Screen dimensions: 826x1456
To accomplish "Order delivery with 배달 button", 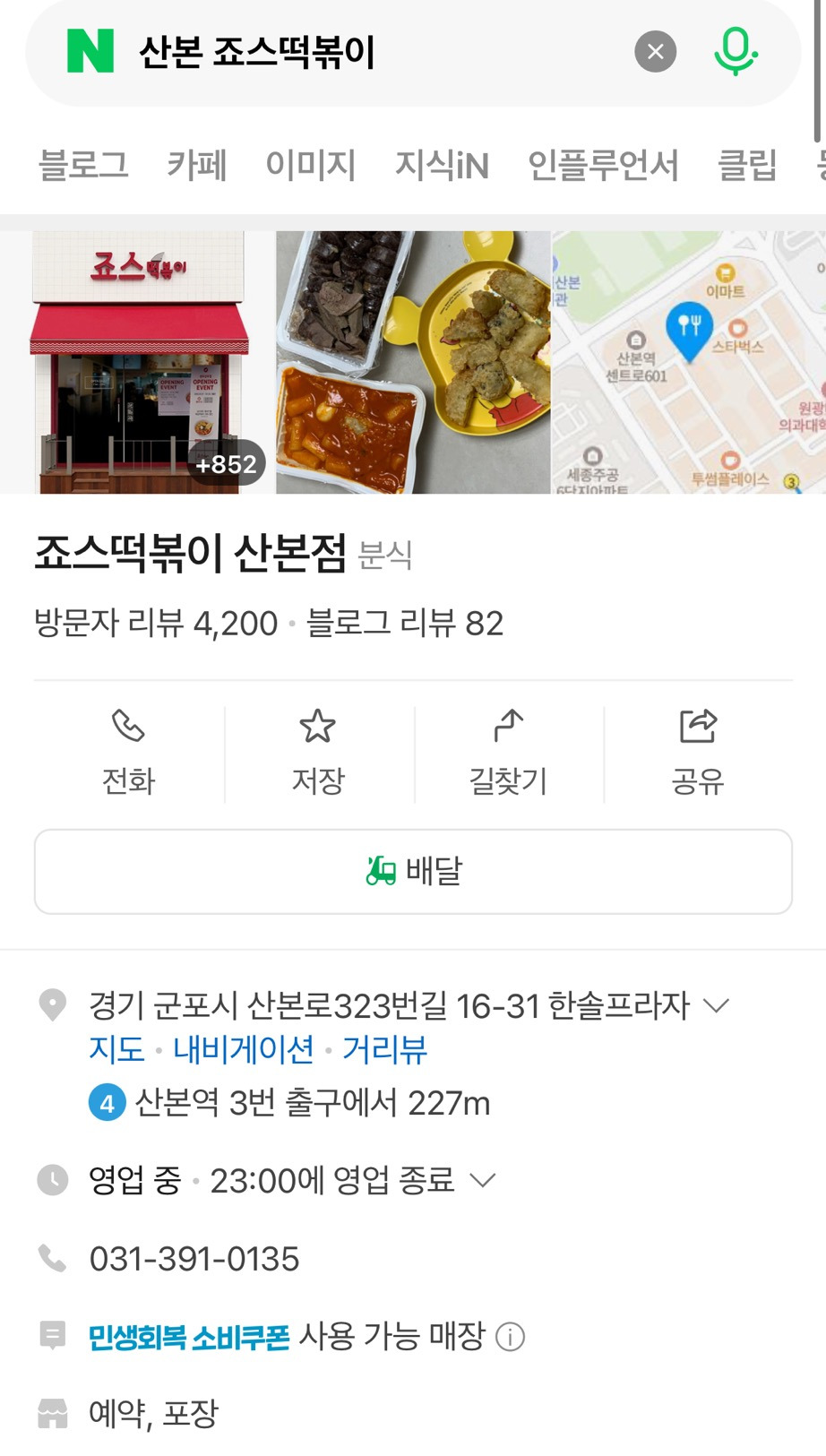I will pos(413,872).
